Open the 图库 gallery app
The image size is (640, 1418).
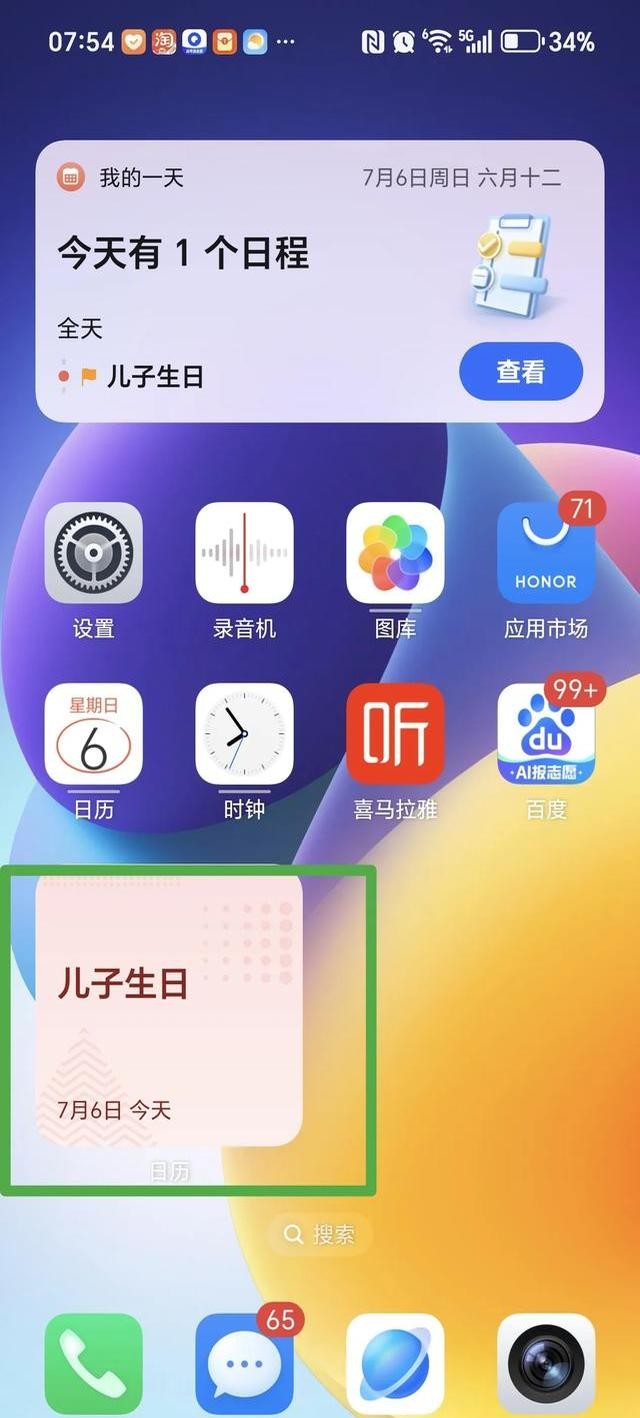coord(395,552)
